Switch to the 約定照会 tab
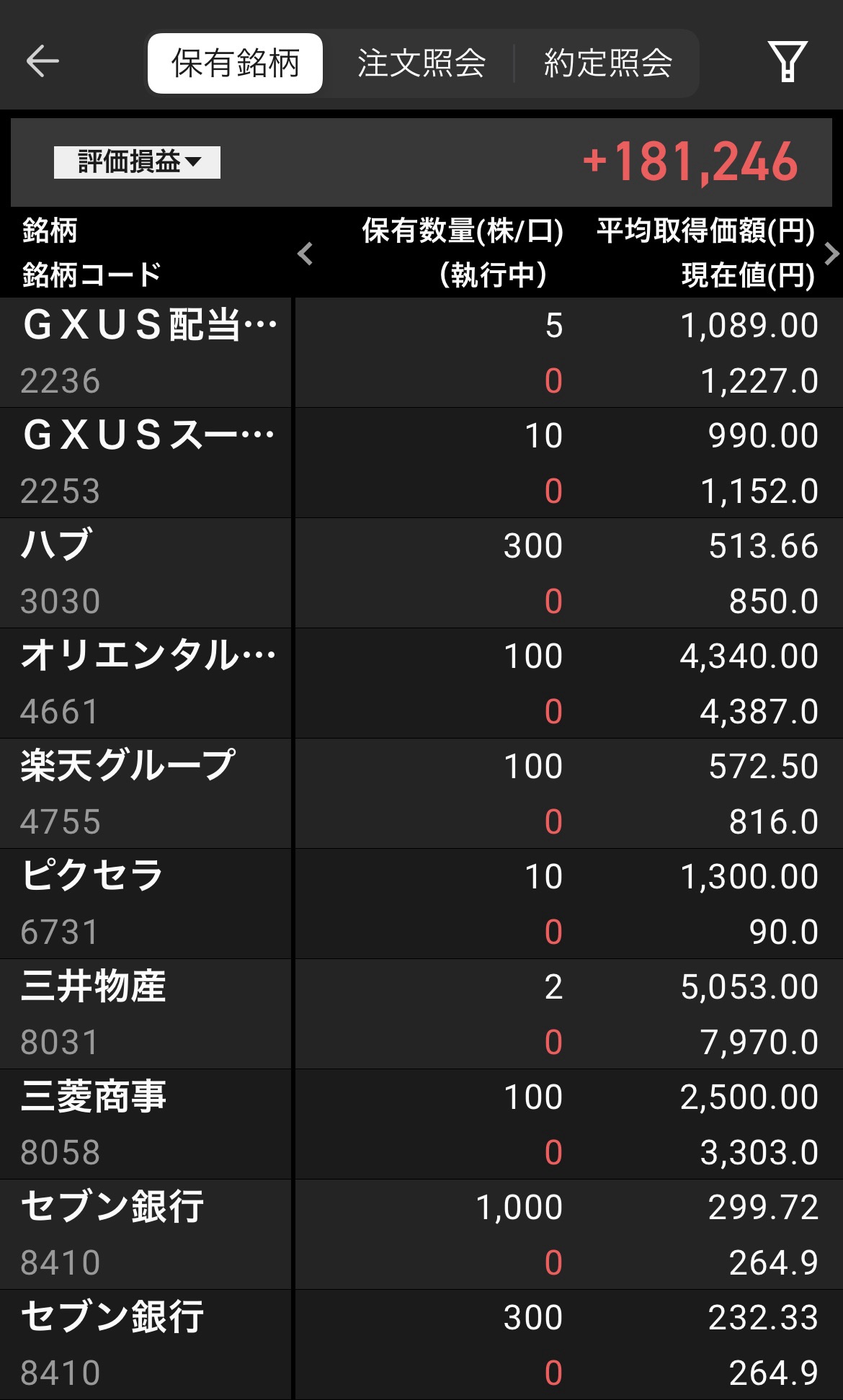843x1400 pixels. coord(608,63)
